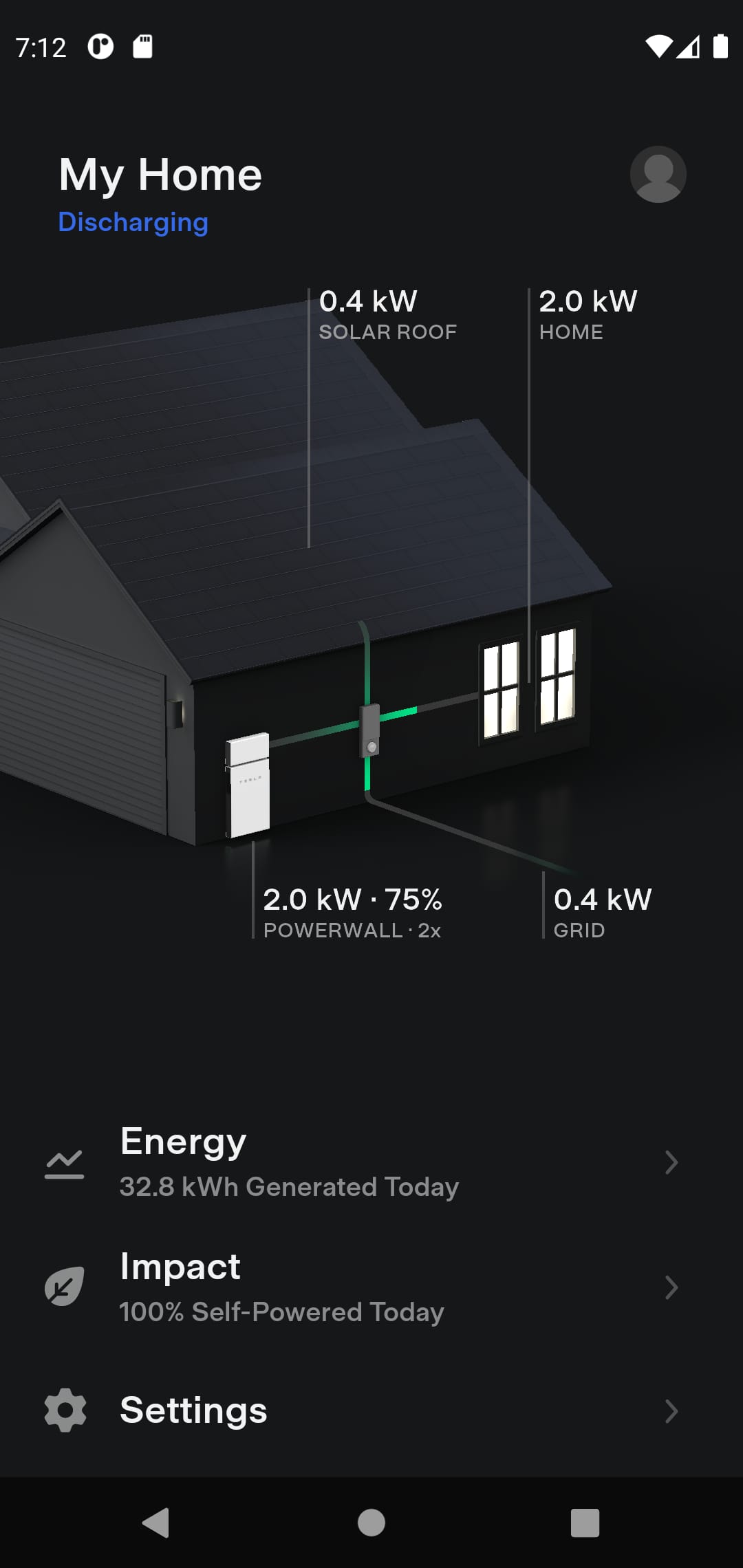Select the Grid 0.4 kW reading
This screenshot has height=1568, width=743.
coord(602,911)
